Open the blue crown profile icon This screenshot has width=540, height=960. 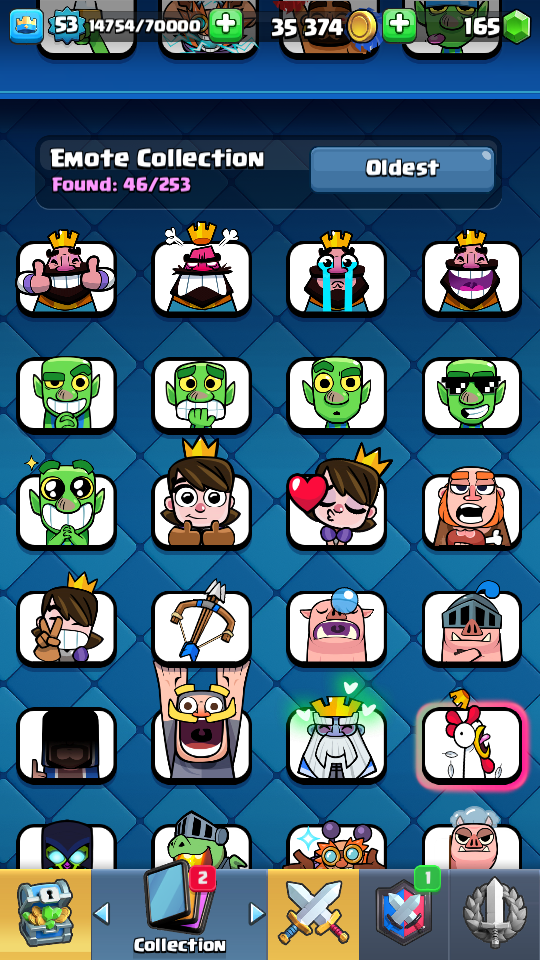[26, 26]
